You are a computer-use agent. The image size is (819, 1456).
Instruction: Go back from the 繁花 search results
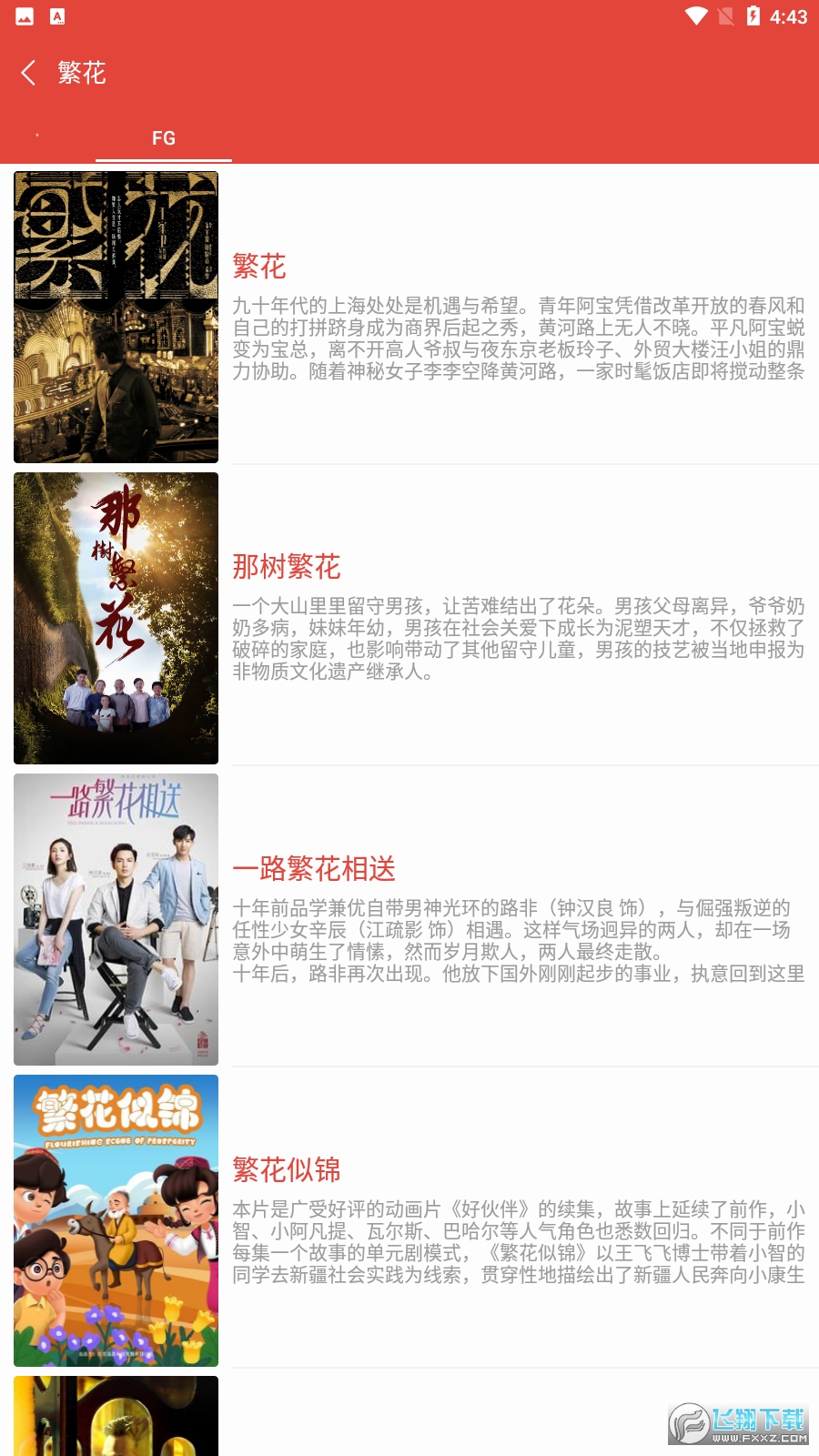click(x=29, y=73)
